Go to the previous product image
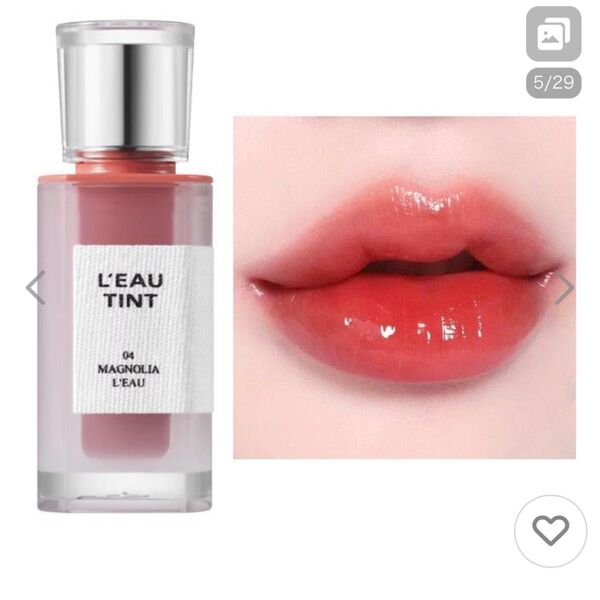Viewport: 600px width, 600px height. coord(35,289)
